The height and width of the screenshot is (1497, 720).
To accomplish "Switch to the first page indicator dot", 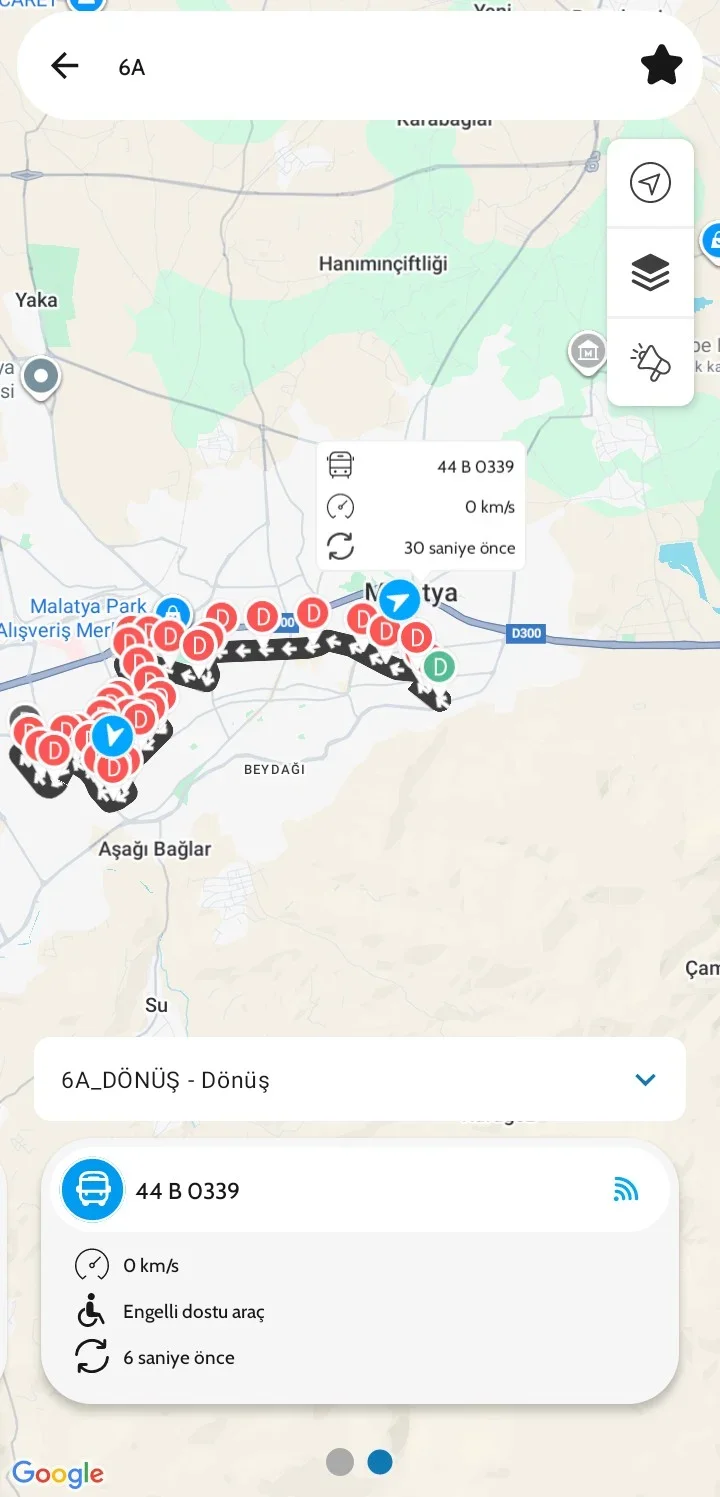I will pos(340,1462).
